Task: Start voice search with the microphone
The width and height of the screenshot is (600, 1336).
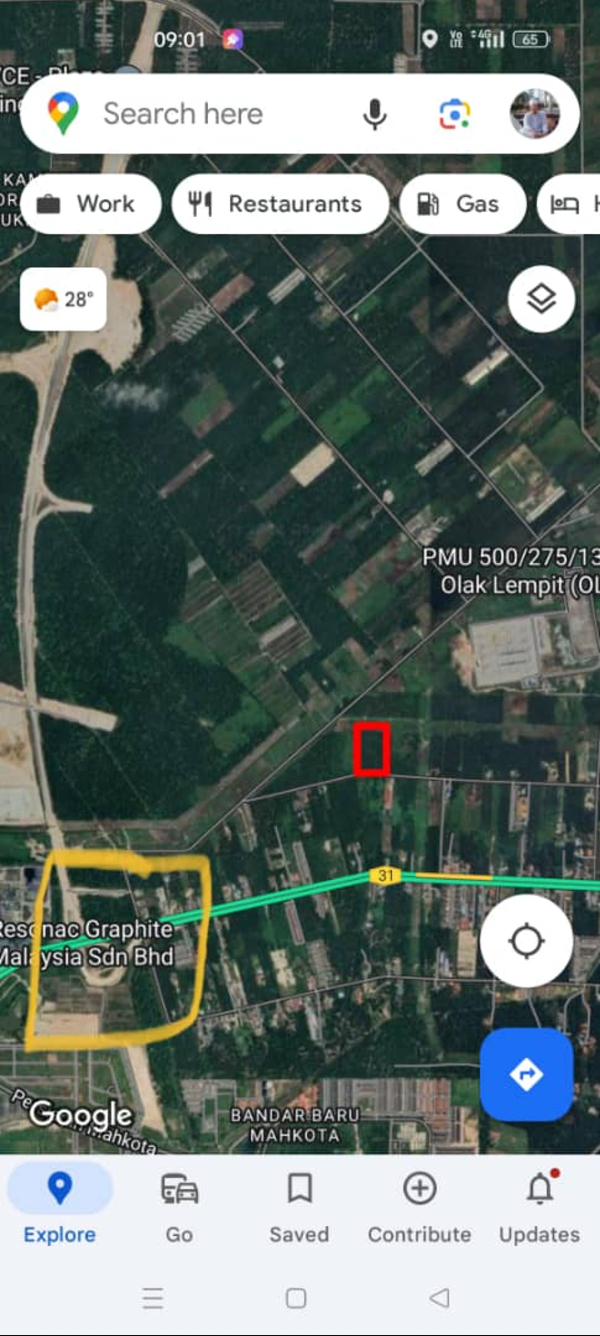Action: coord(375,114)
